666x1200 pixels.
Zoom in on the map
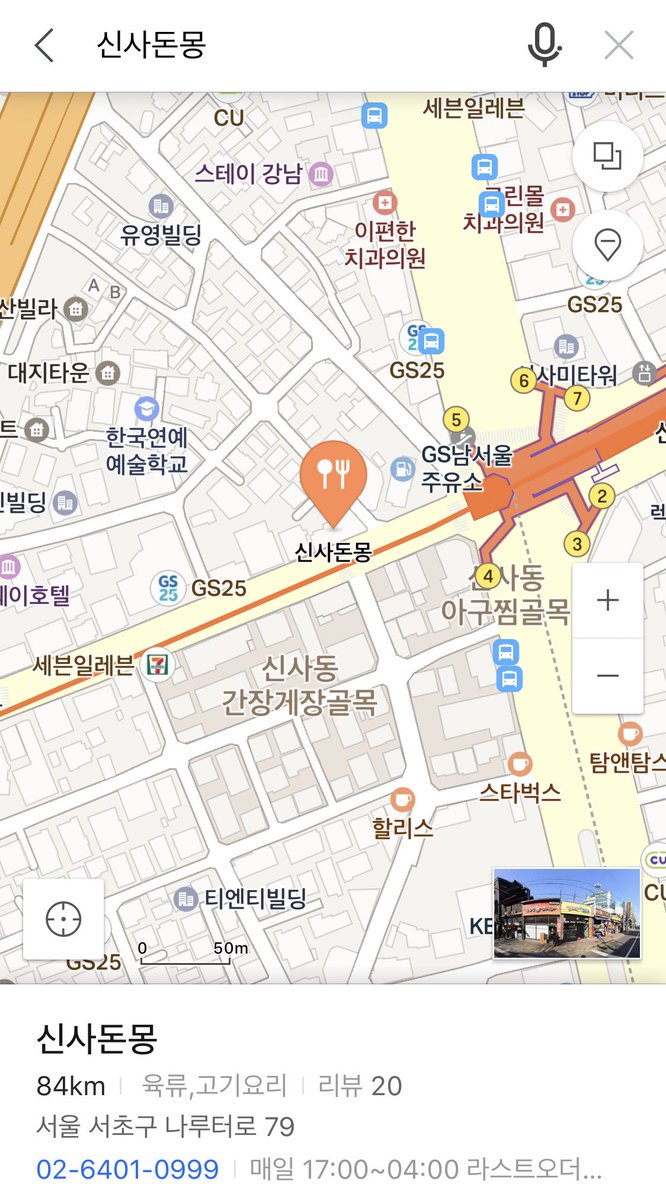coord(607,601)
